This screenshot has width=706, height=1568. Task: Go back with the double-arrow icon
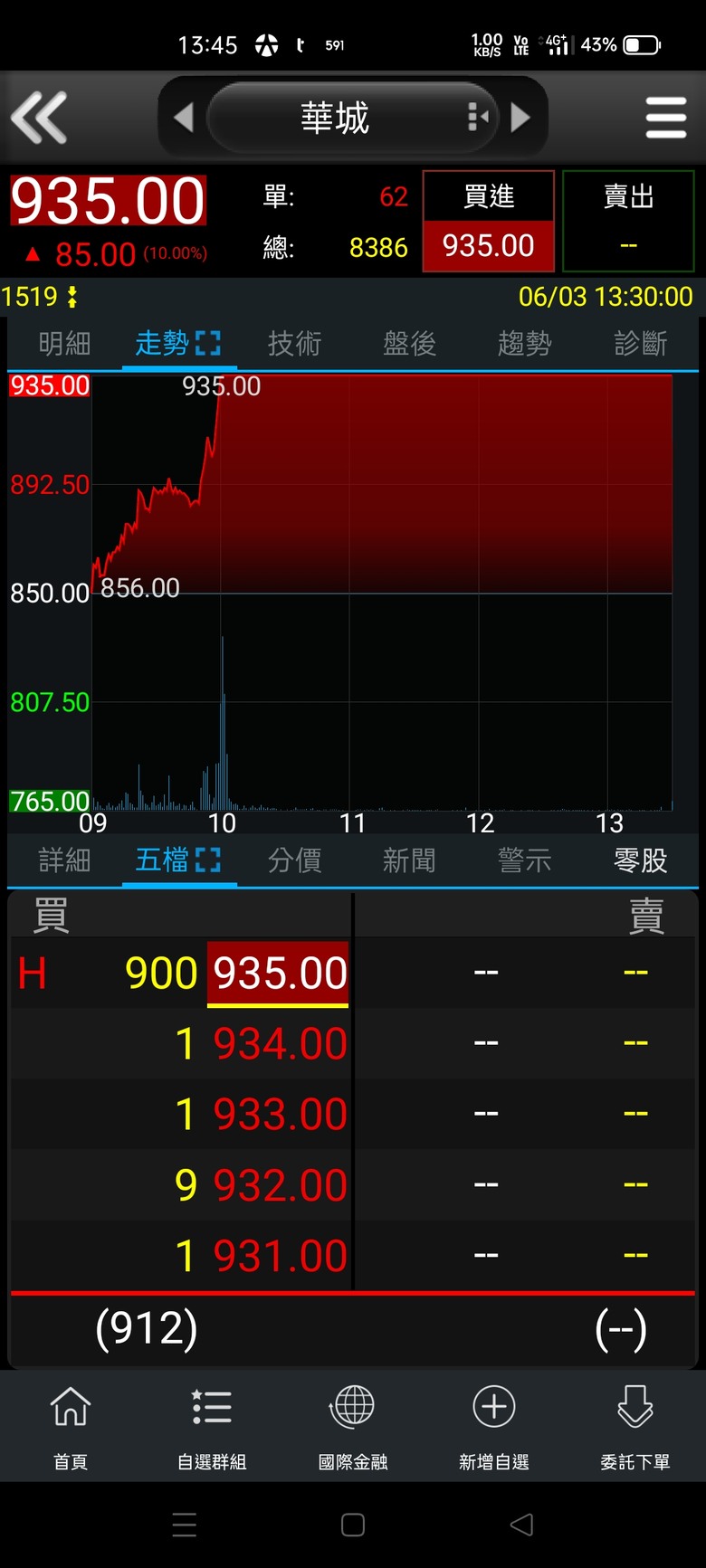coord(39,118)
